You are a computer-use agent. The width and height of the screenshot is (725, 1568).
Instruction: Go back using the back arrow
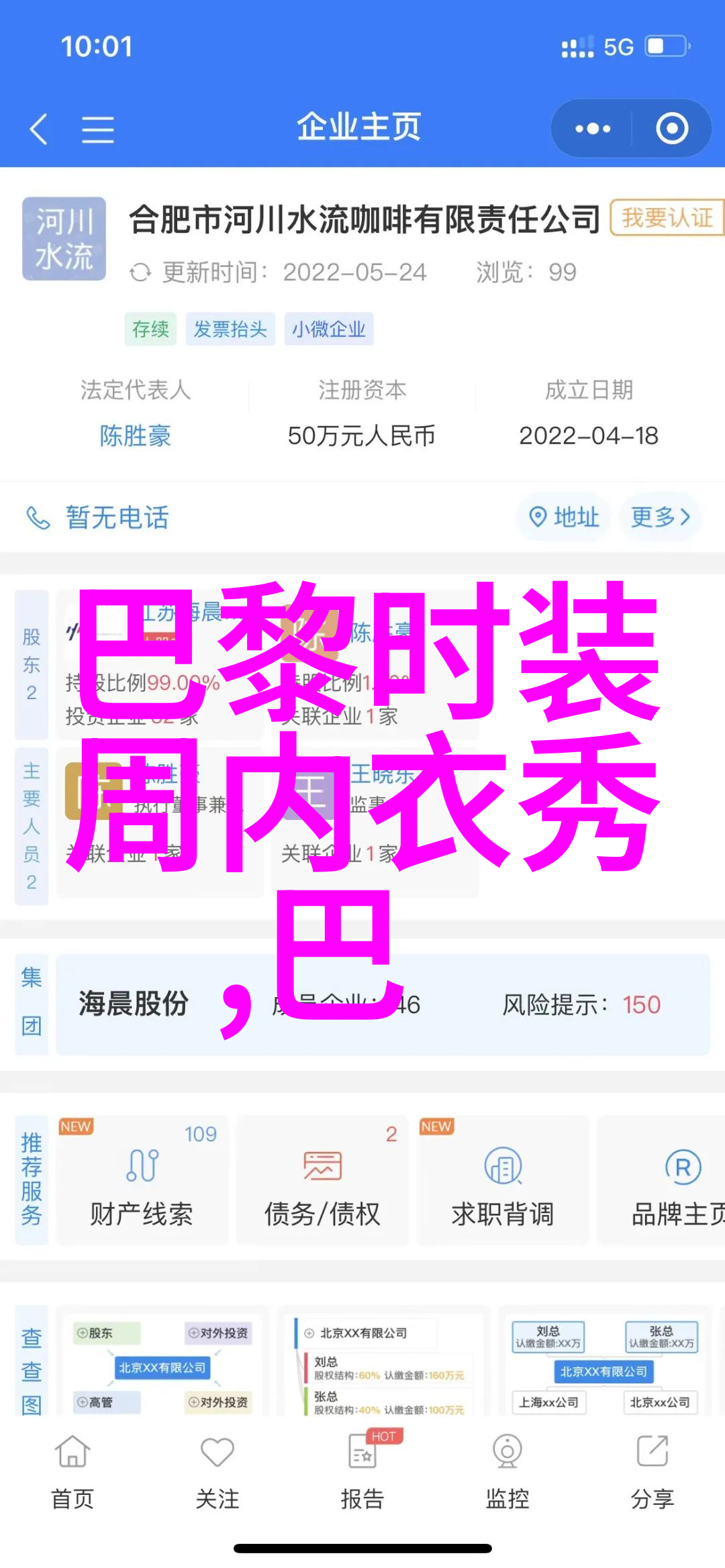tap(39, 128)
